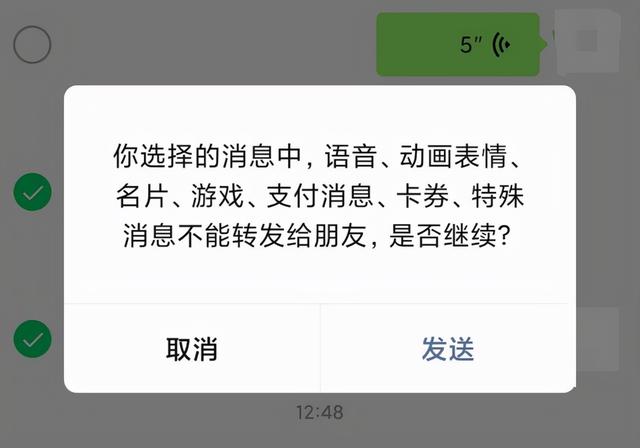Tap 取消 to cancel forwarding

click(192, 349)
